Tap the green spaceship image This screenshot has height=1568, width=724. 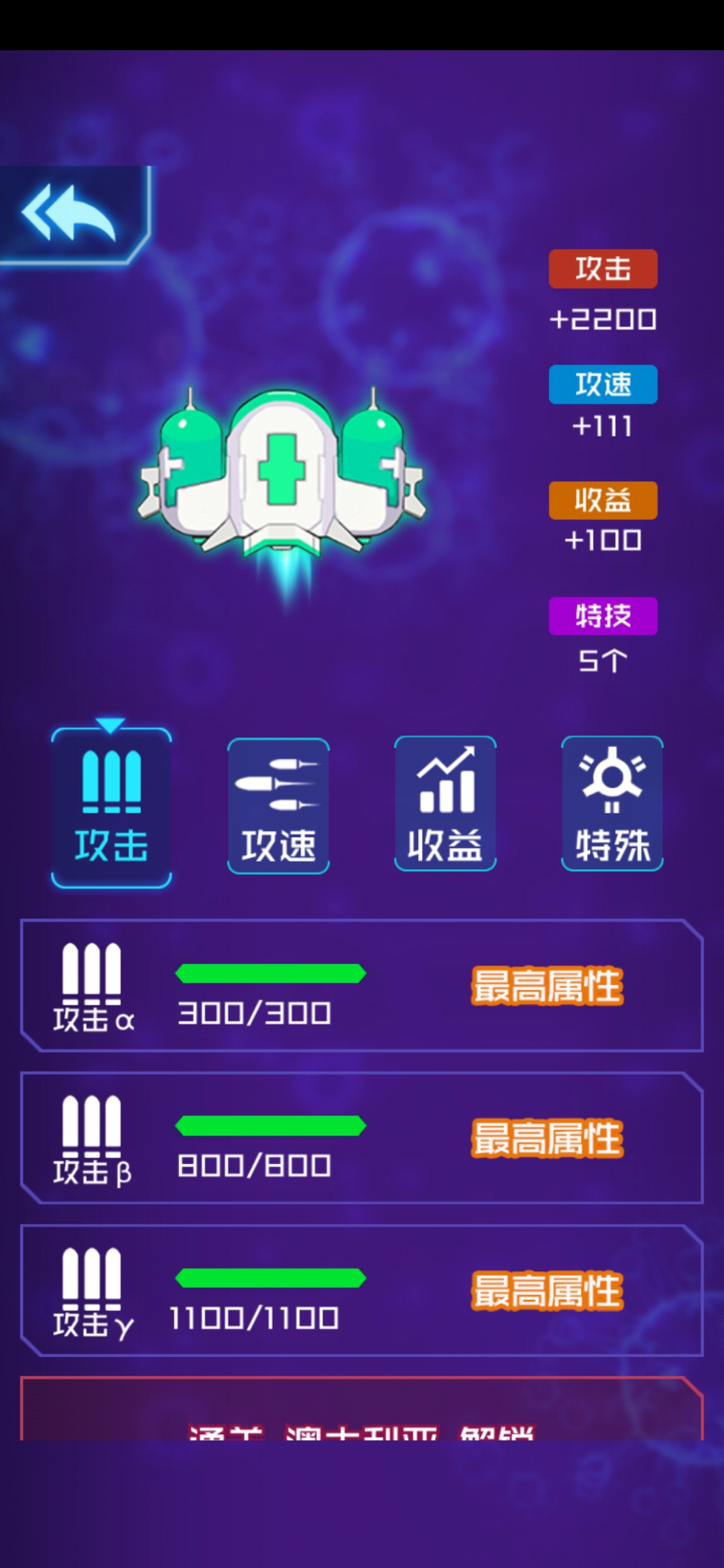click(x=282, y=476)
